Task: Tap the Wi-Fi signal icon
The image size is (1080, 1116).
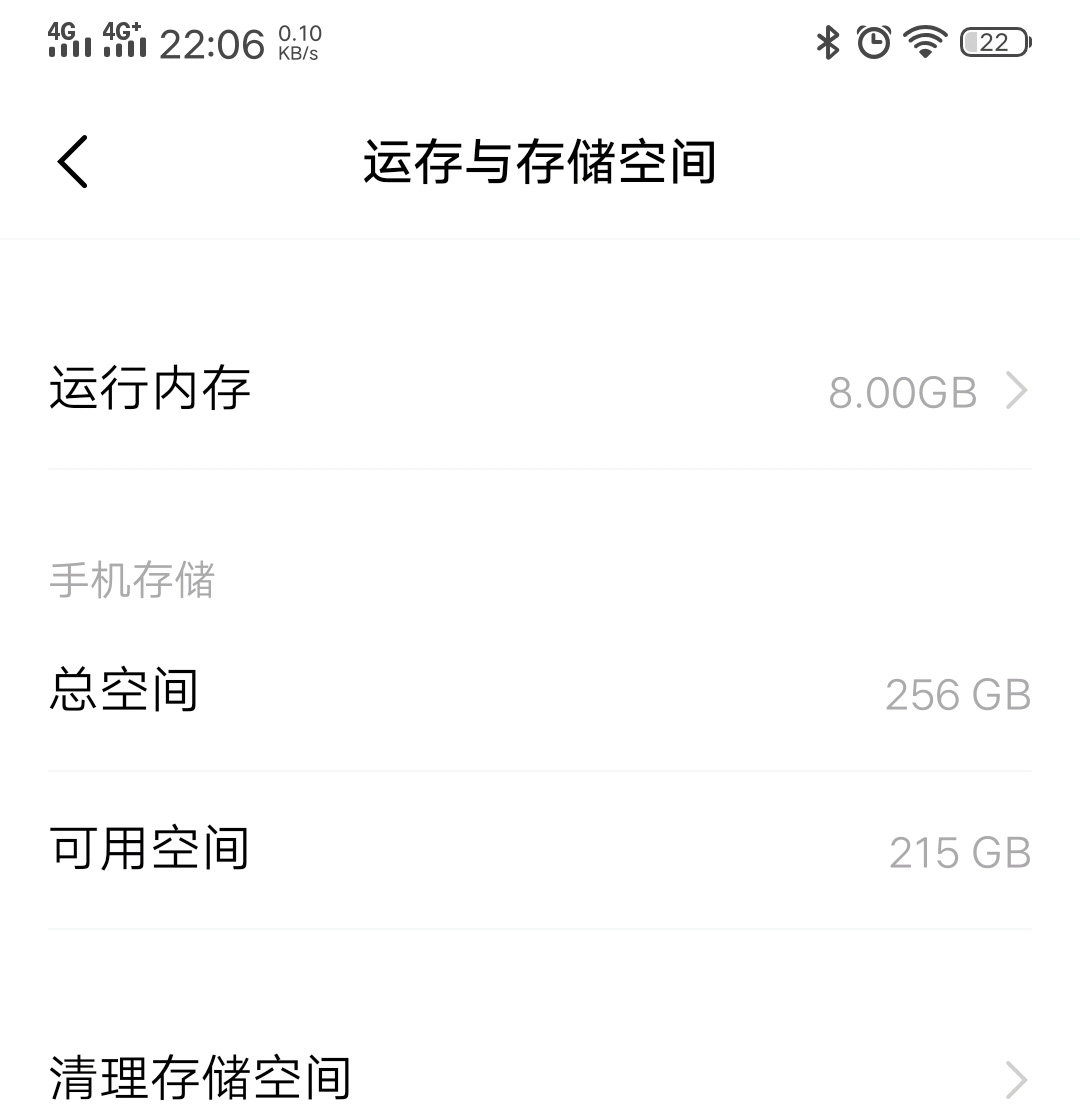Action: click(925, 42)
